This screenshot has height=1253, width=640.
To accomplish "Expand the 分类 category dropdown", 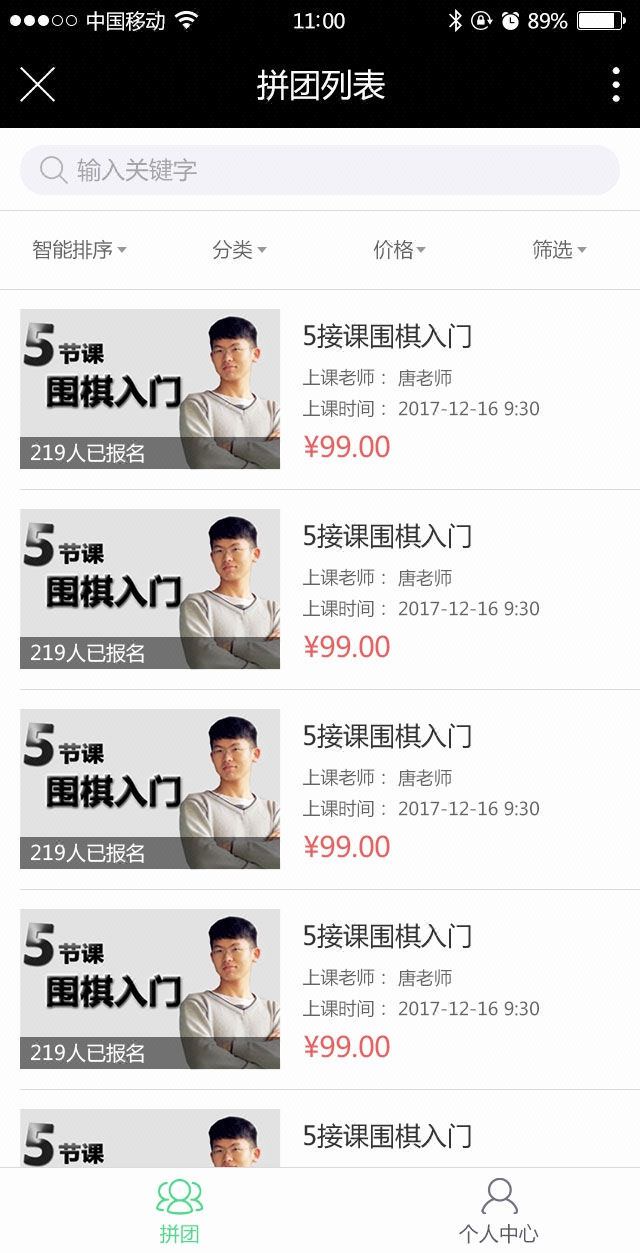I will point(240,250).
